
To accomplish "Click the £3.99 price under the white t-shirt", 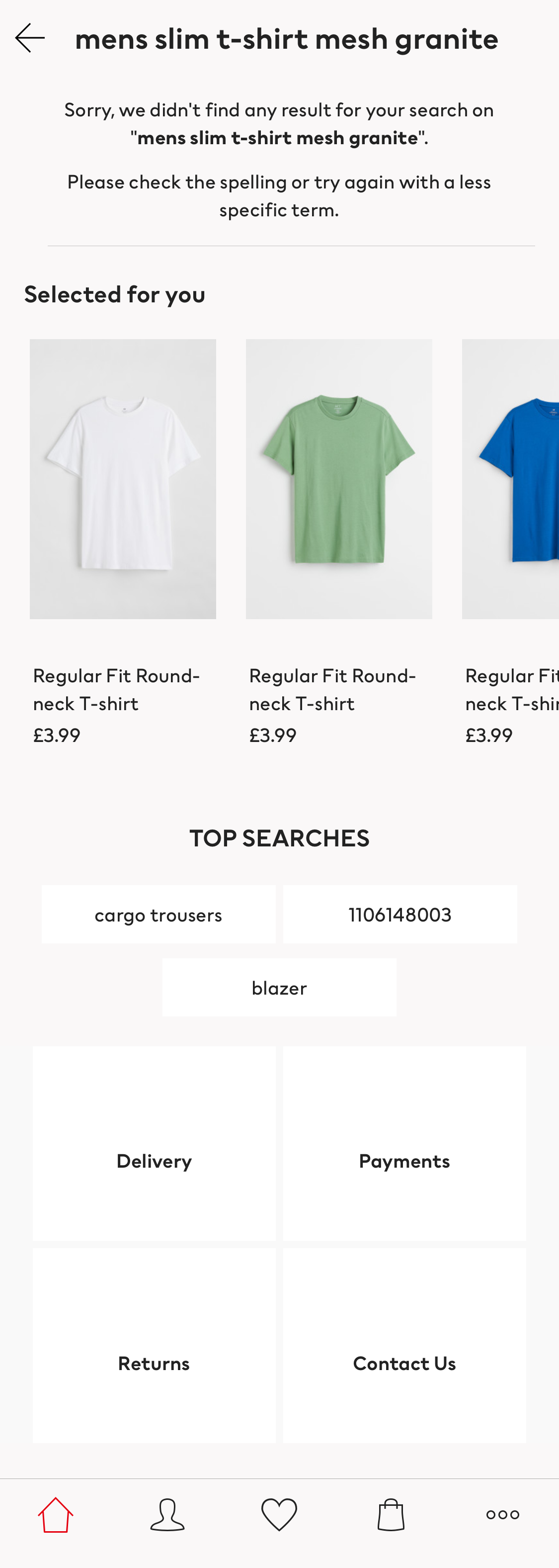I will coord(56,736).
